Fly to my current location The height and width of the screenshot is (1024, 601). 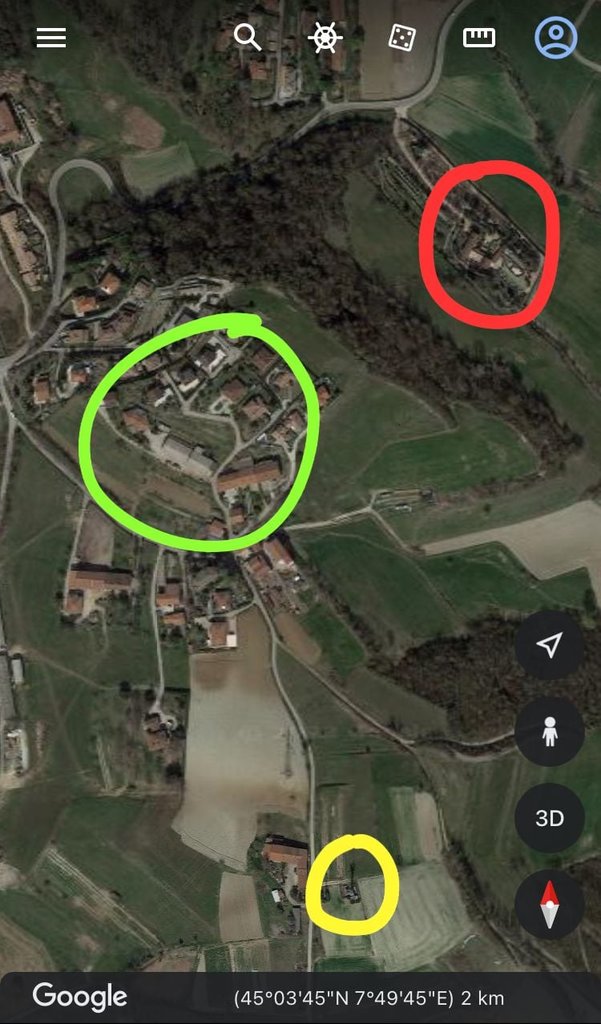[x=549, y=646]
